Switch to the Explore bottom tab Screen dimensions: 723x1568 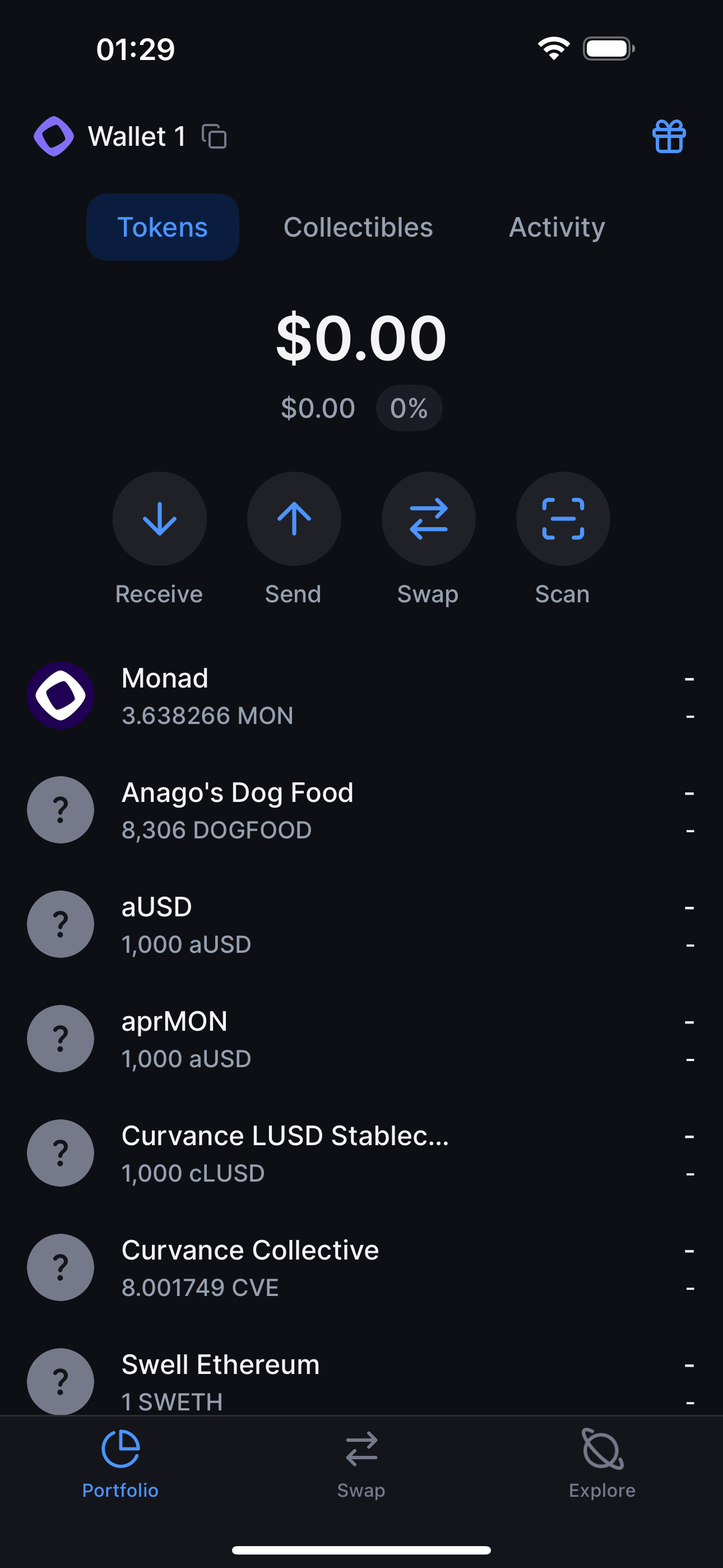(x=602, y=1464)
